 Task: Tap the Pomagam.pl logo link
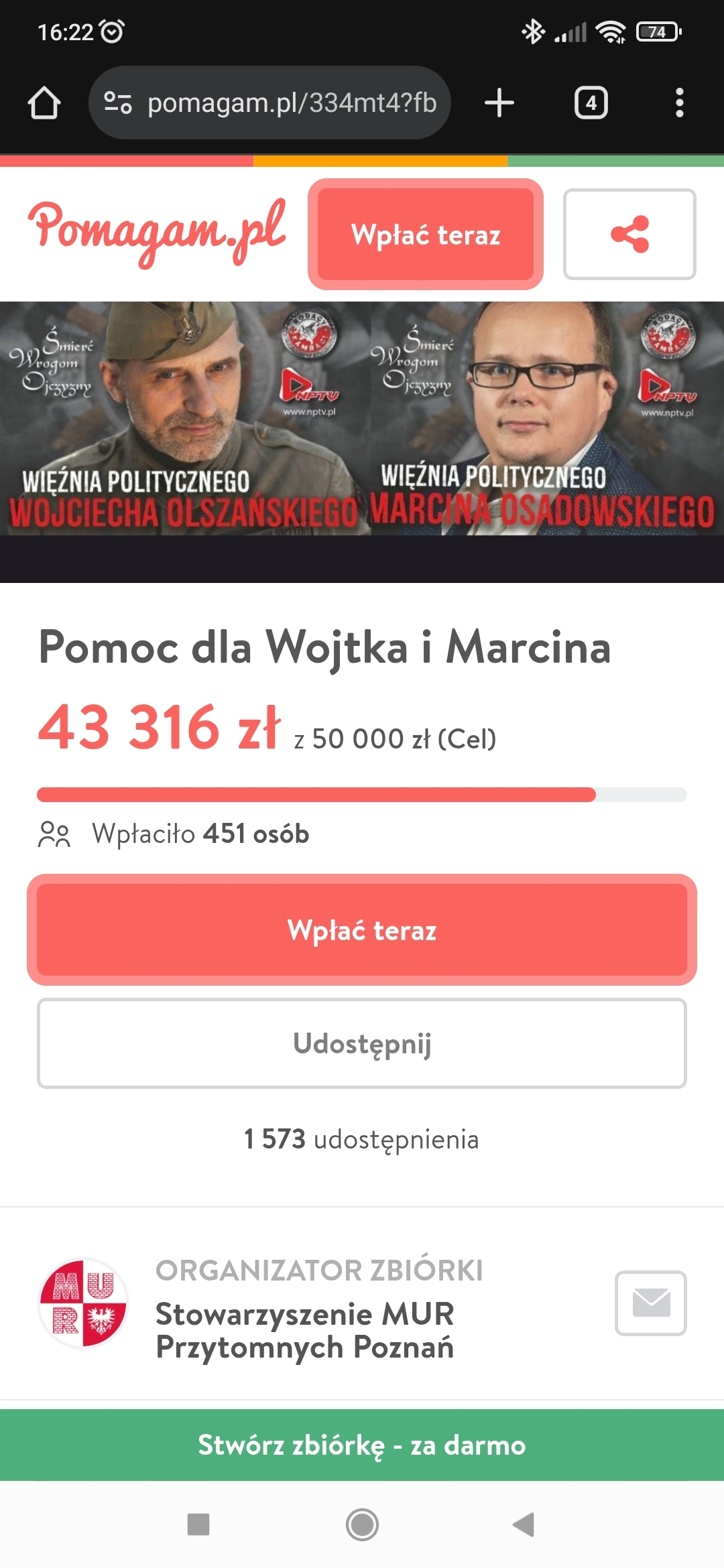pos(157,233)
